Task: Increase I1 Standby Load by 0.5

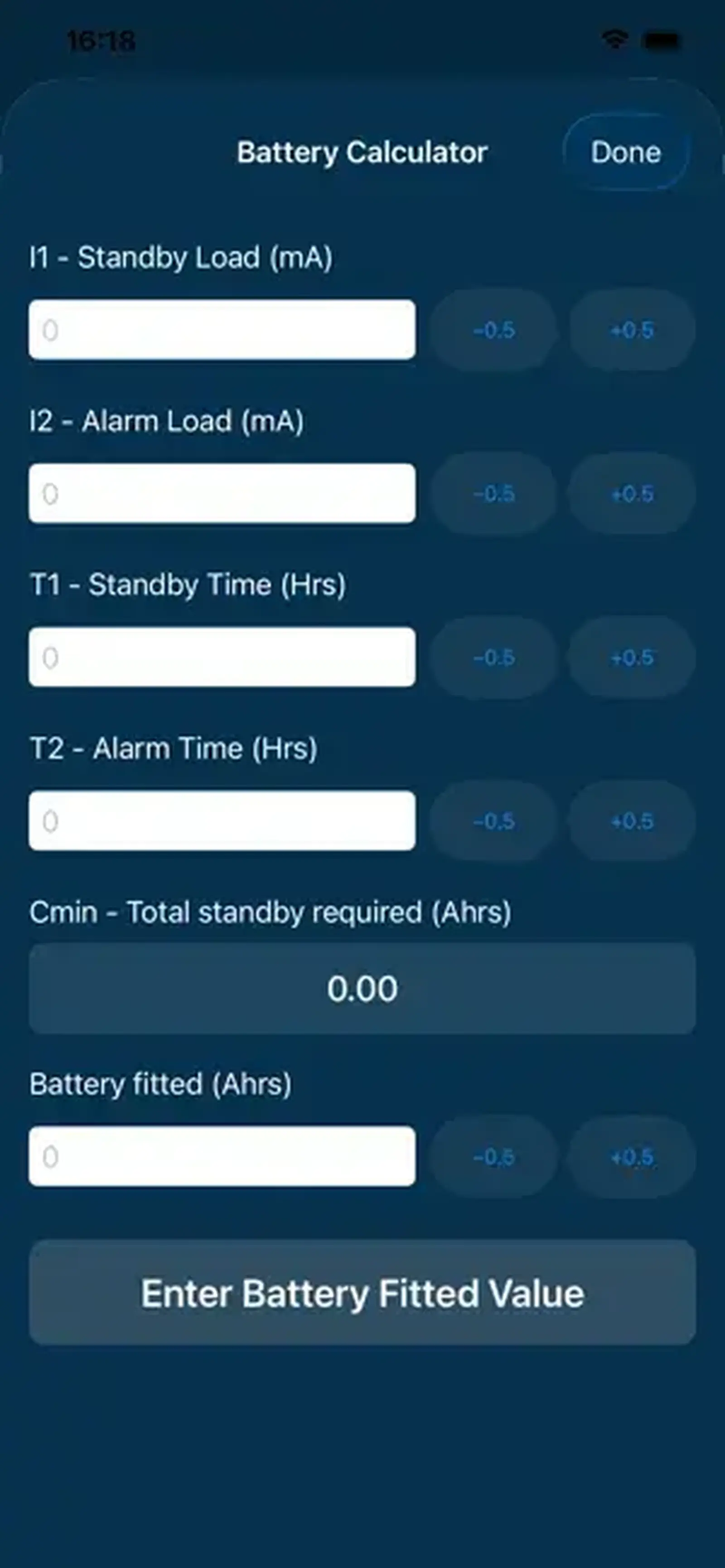Action: coord(632,330)
